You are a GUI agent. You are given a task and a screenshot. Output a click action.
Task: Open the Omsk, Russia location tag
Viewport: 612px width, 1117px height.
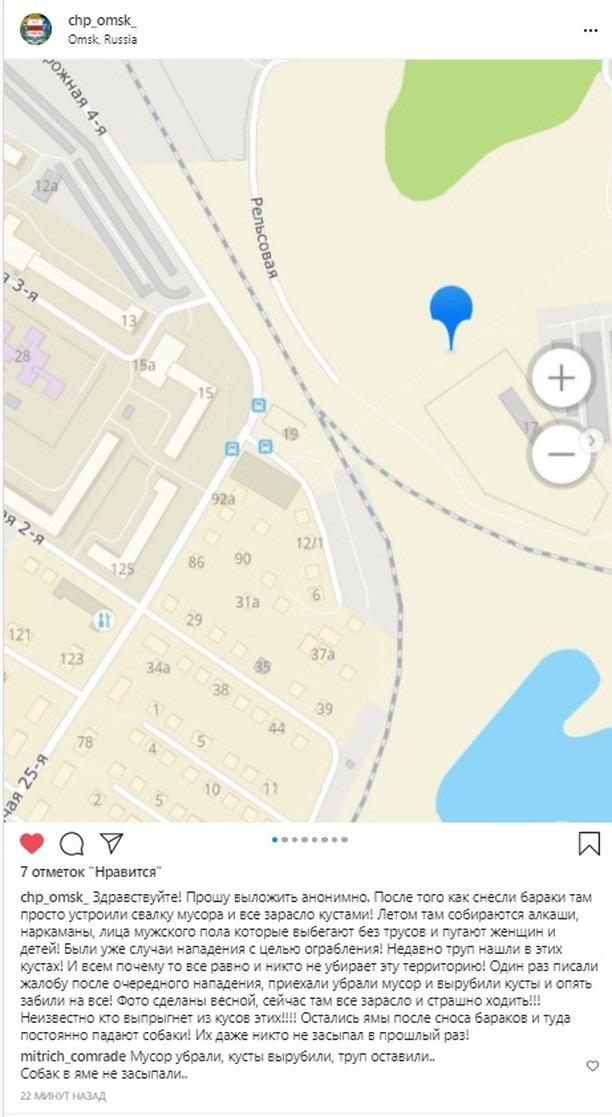tap(103, 40)
